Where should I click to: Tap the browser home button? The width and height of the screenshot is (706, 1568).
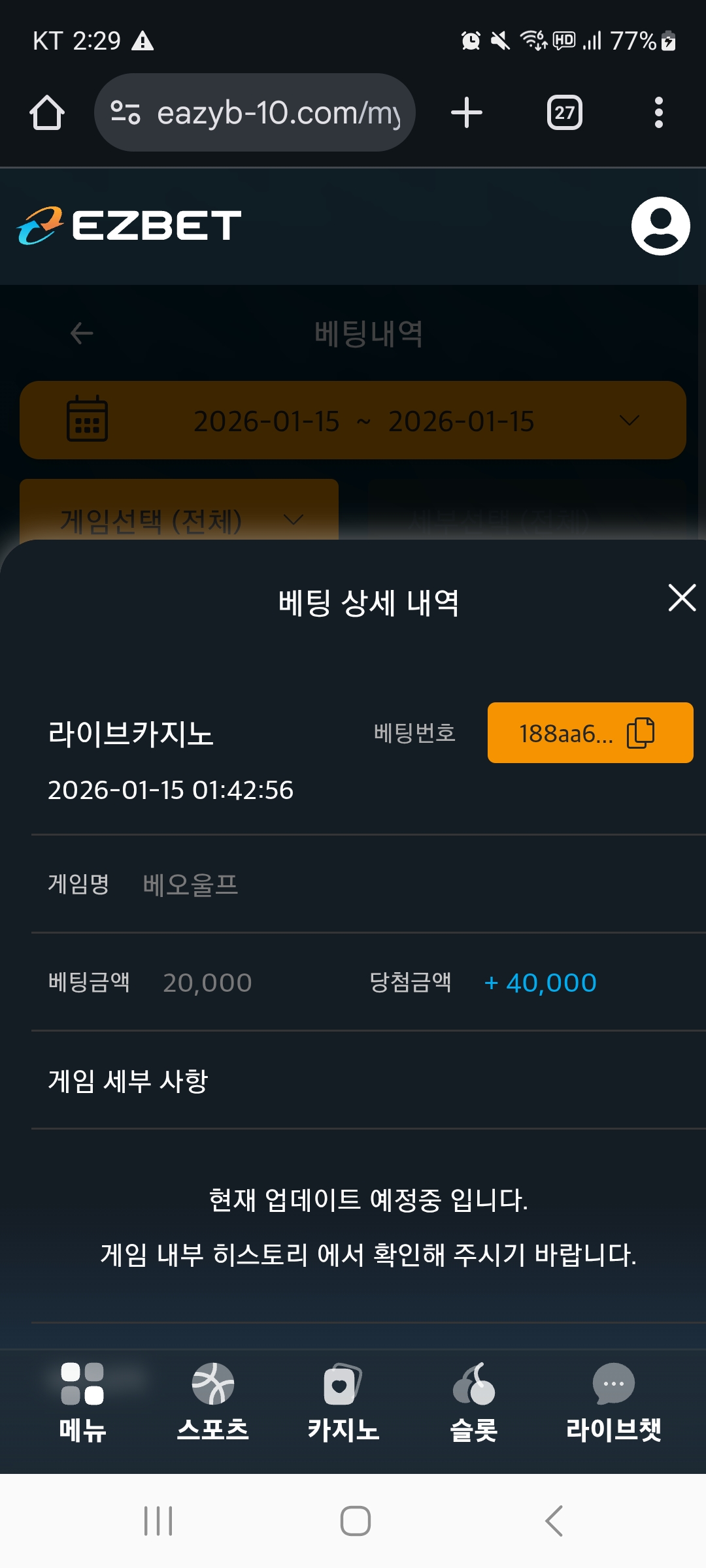(x=47, y=113)
